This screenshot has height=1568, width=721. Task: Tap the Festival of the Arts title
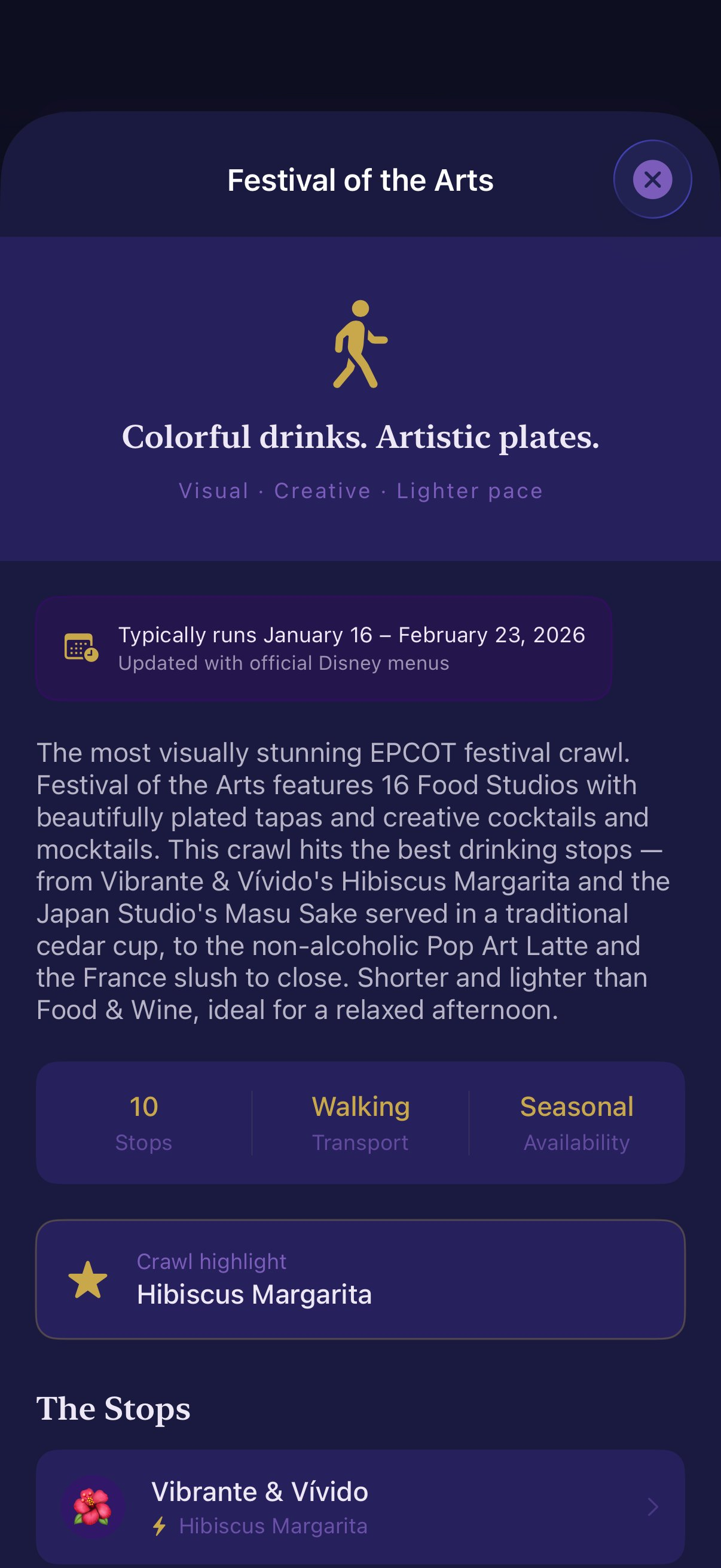click(360, 179)
